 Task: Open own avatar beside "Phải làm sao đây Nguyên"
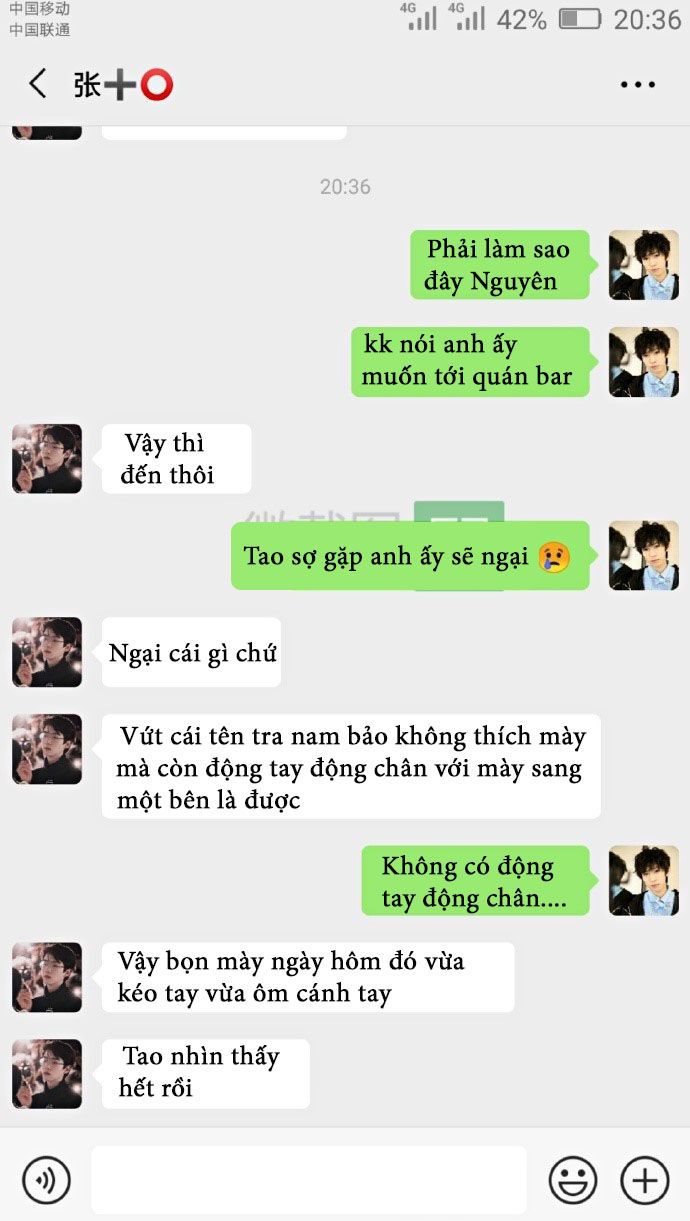coord(643,265)
